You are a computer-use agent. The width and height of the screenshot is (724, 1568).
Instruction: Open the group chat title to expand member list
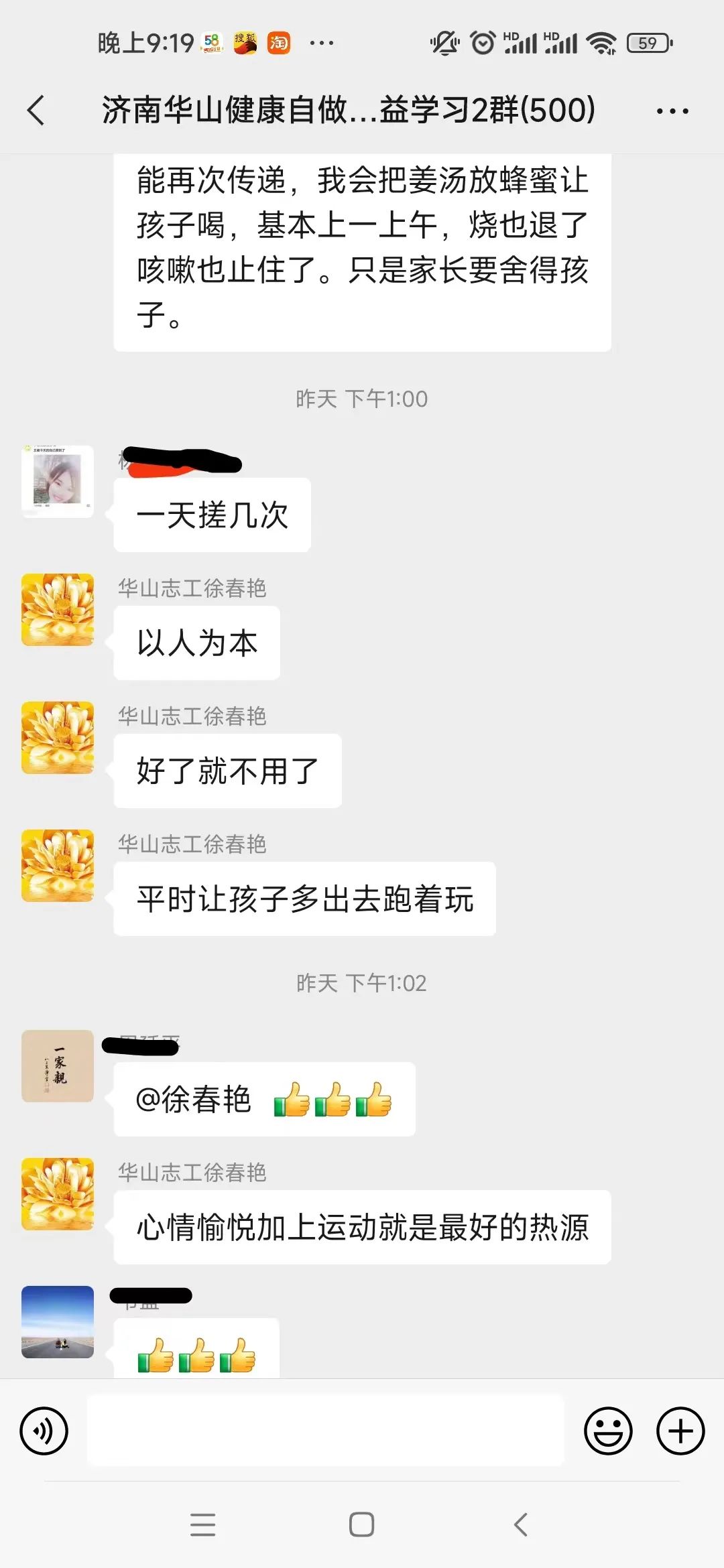tap(349, 111)
